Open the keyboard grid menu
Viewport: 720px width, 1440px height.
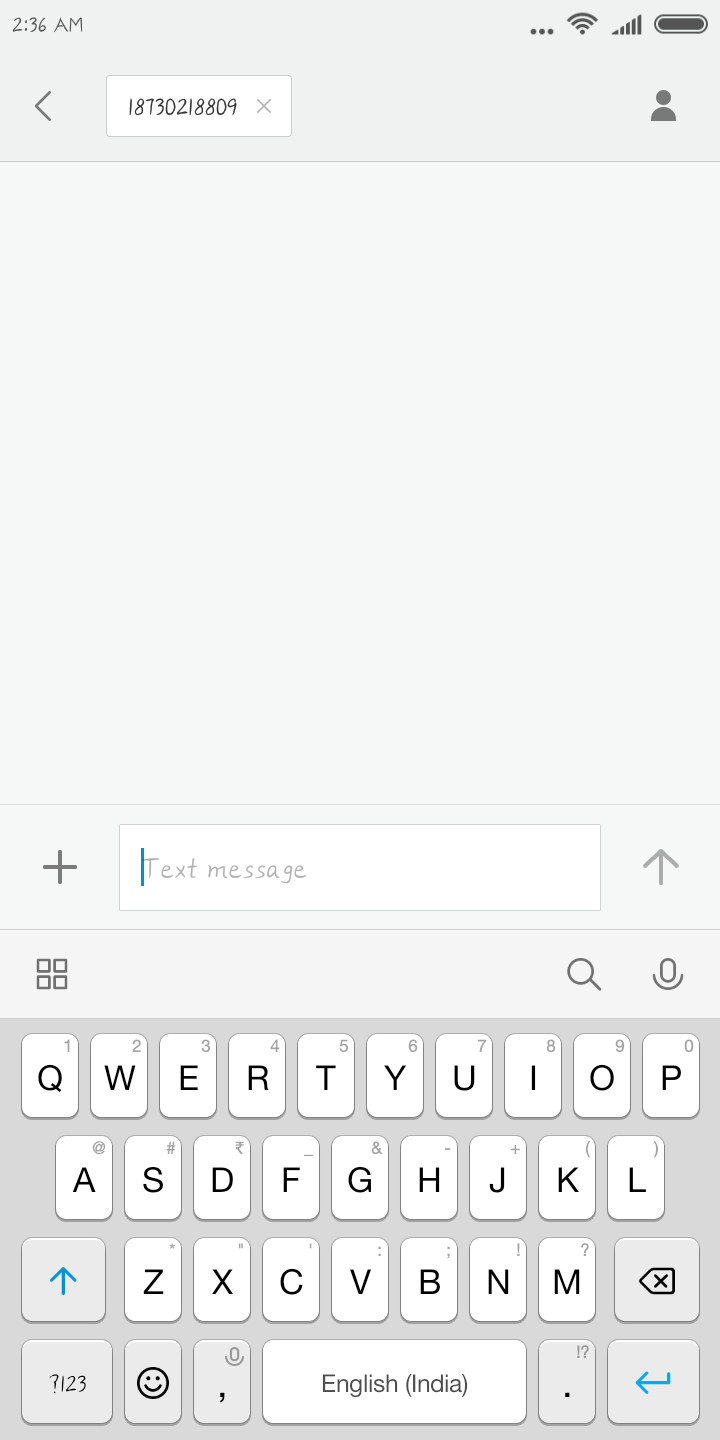[52, 974]
